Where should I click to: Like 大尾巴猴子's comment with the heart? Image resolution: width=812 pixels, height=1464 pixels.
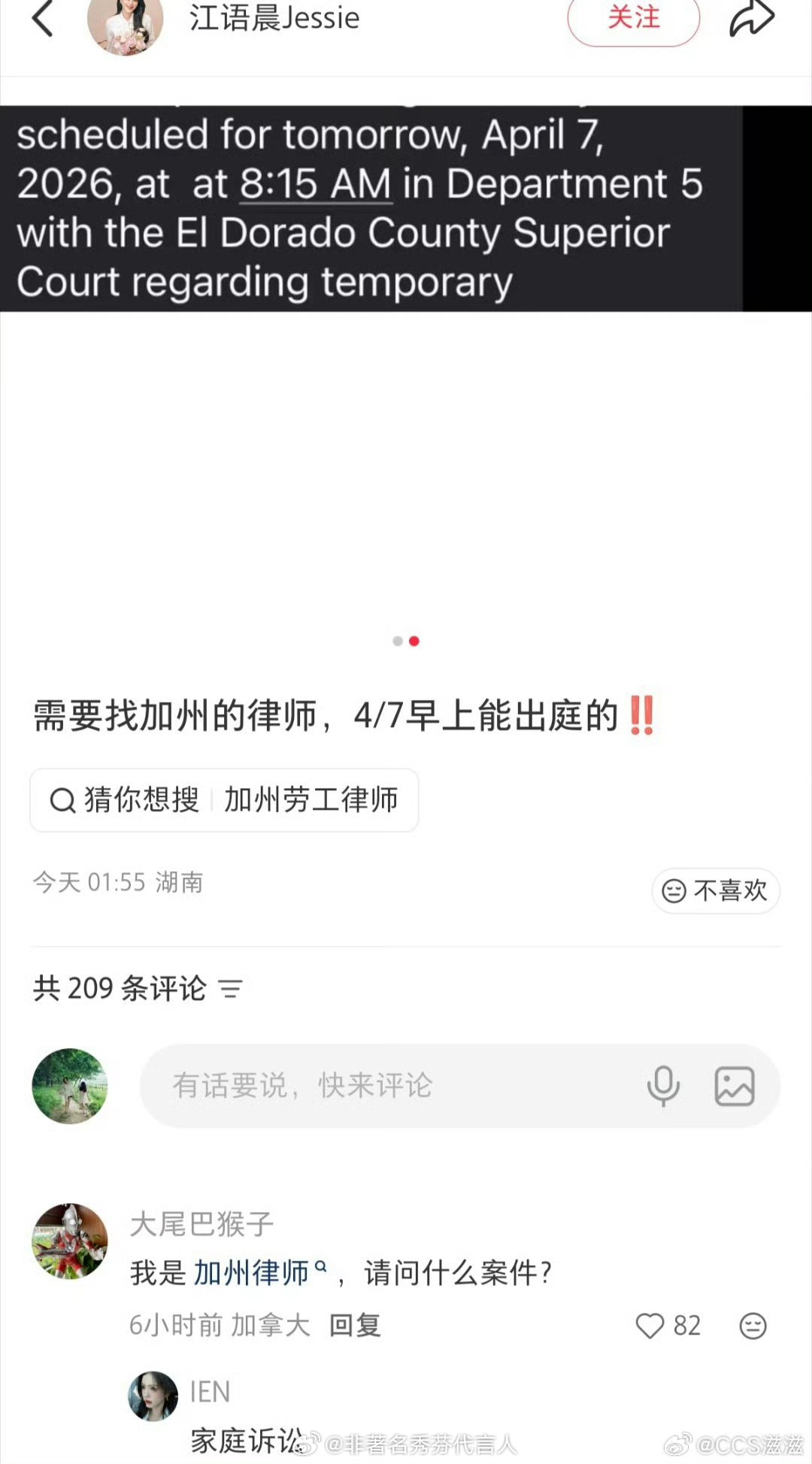(651, 1325)
